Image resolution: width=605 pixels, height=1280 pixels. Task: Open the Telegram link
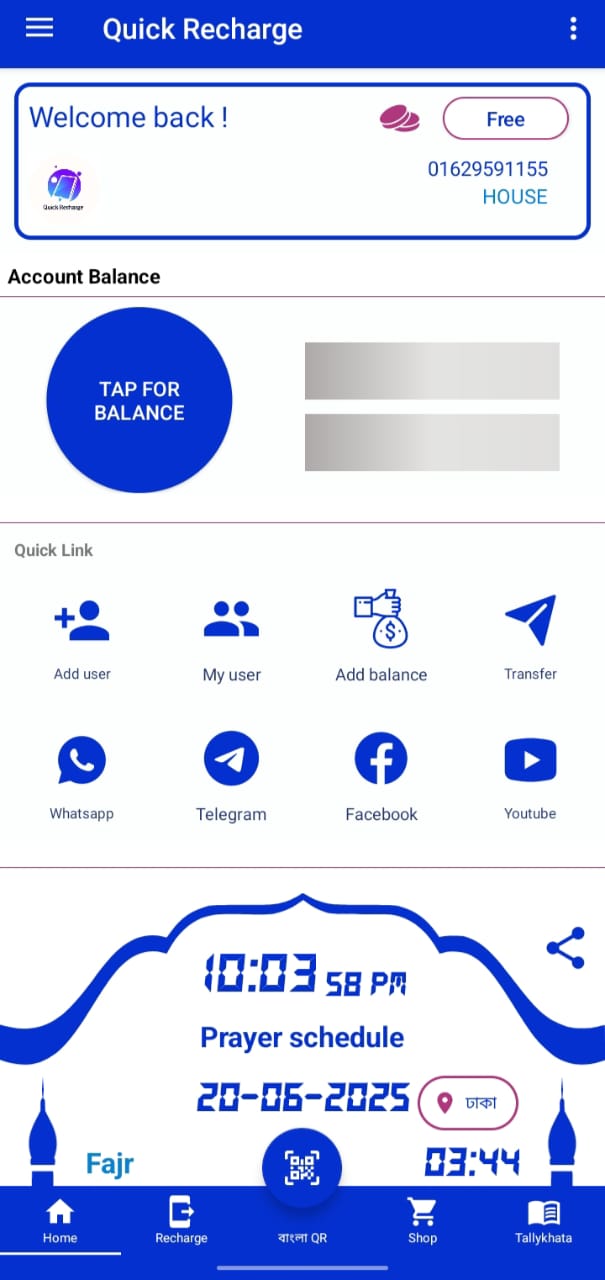point(231,775)
